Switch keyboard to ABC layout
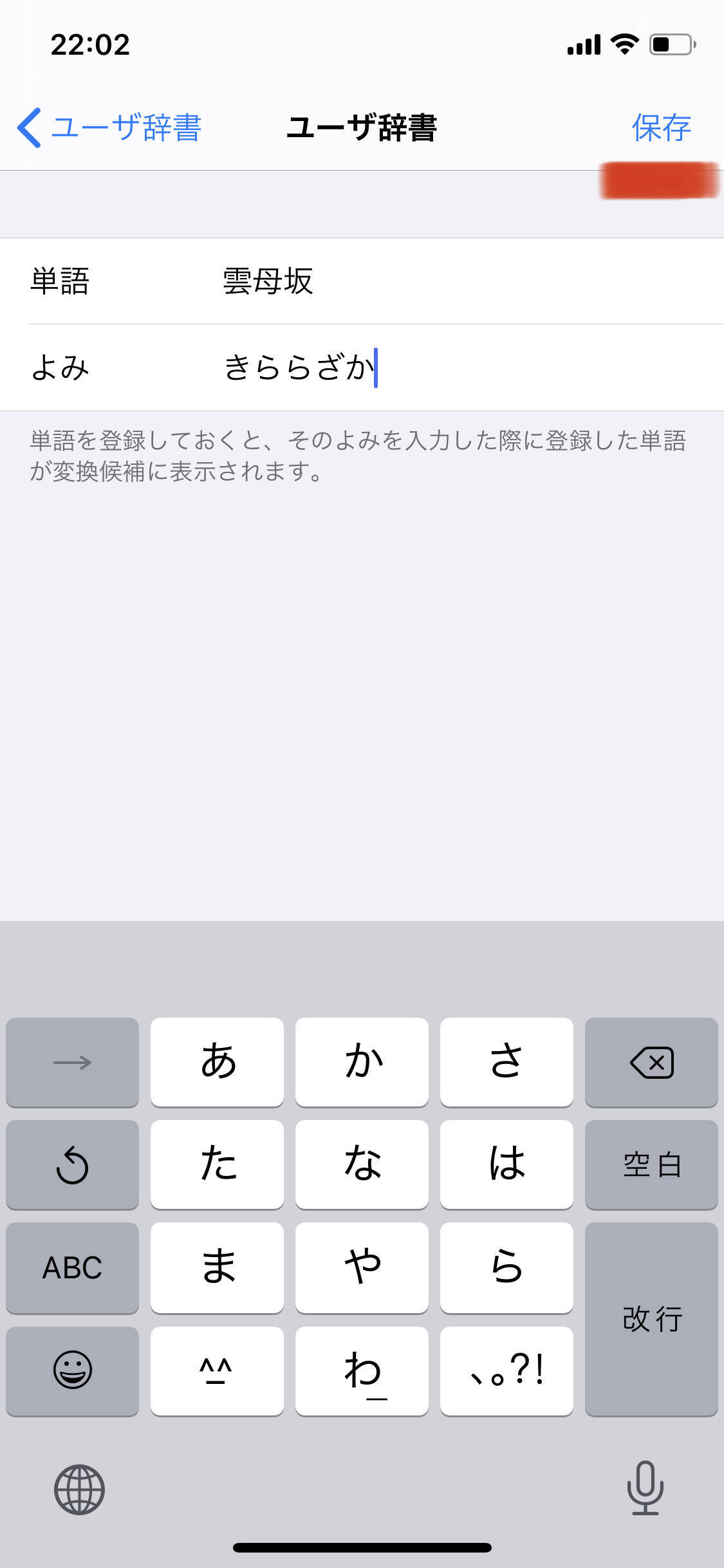Screen dimensions: 724x1568 (72, 1267)
